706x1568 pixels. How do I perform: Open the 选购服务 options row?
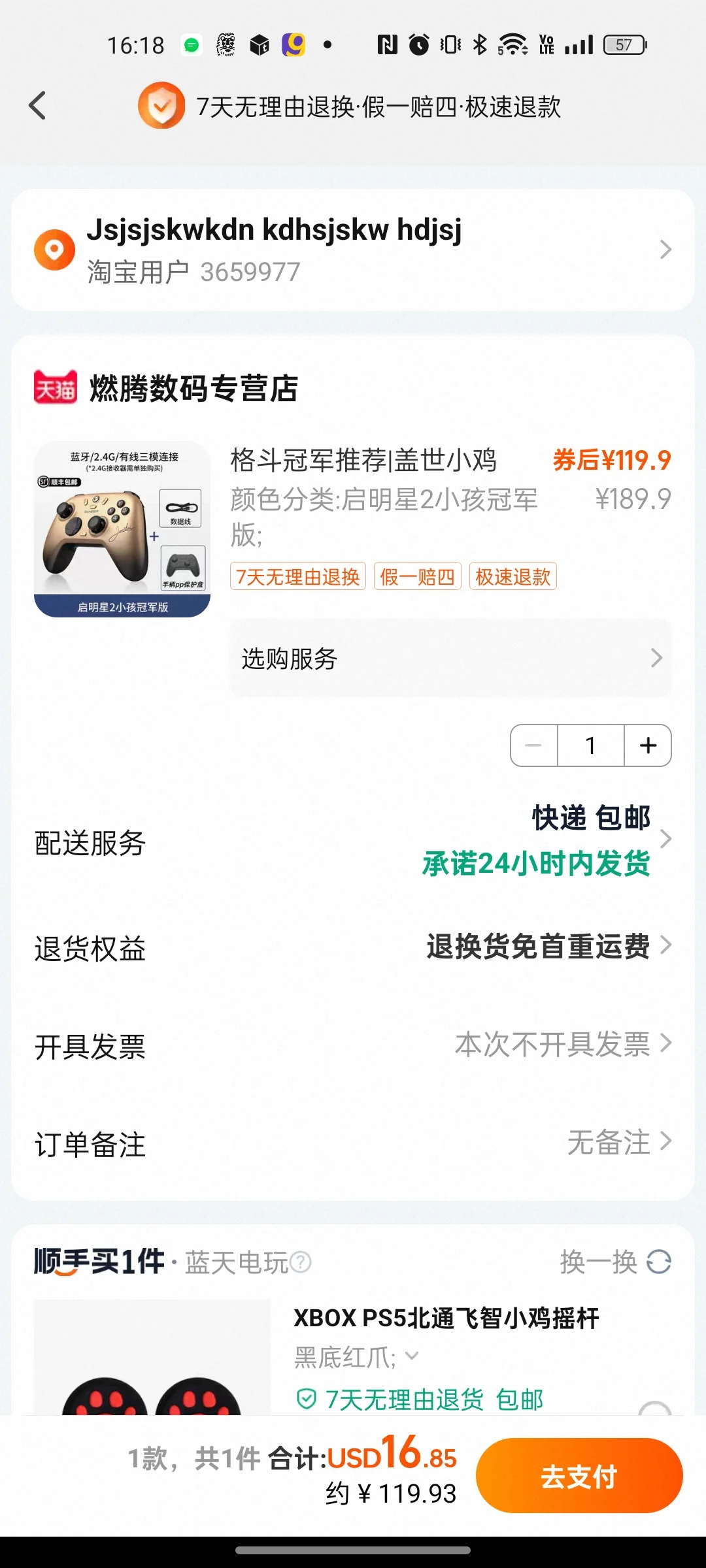450,658
